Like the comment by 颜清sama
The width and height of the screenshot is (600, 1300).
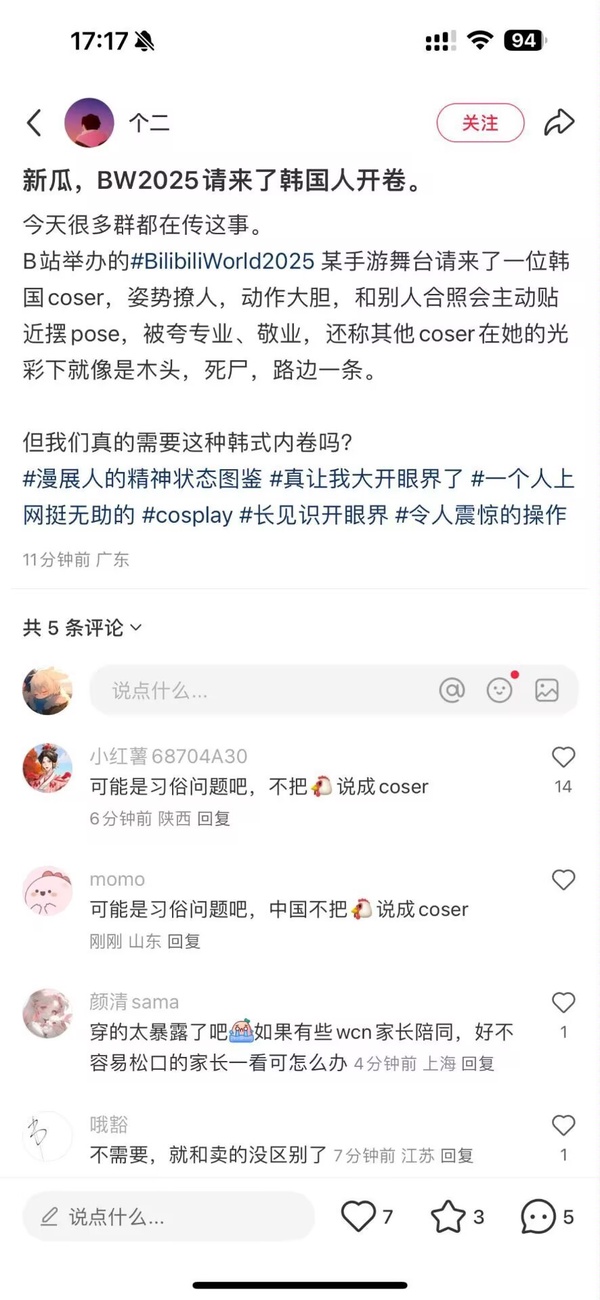(x=563, y=1003)
